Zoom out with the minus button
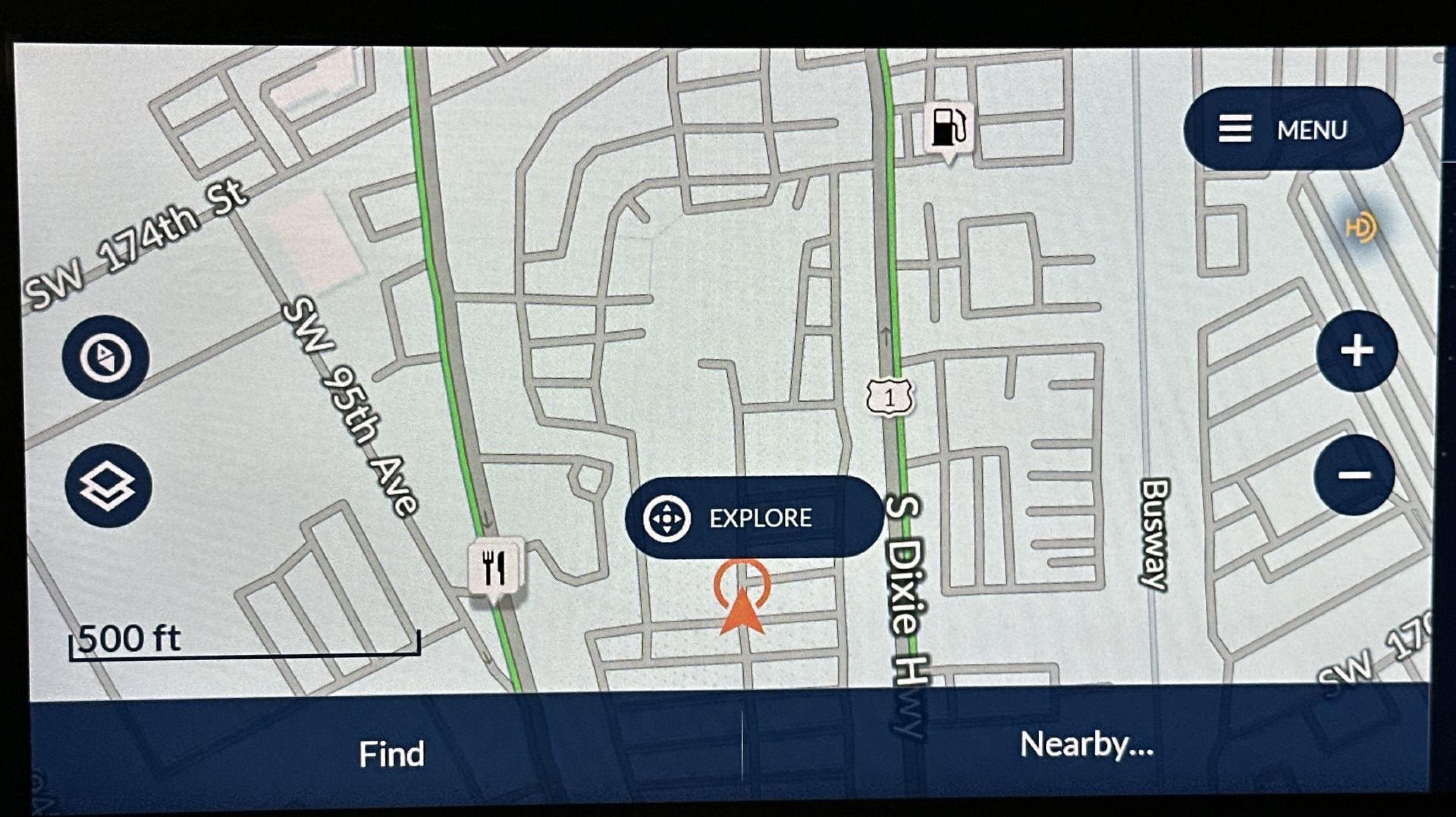 coord(1354,475)
